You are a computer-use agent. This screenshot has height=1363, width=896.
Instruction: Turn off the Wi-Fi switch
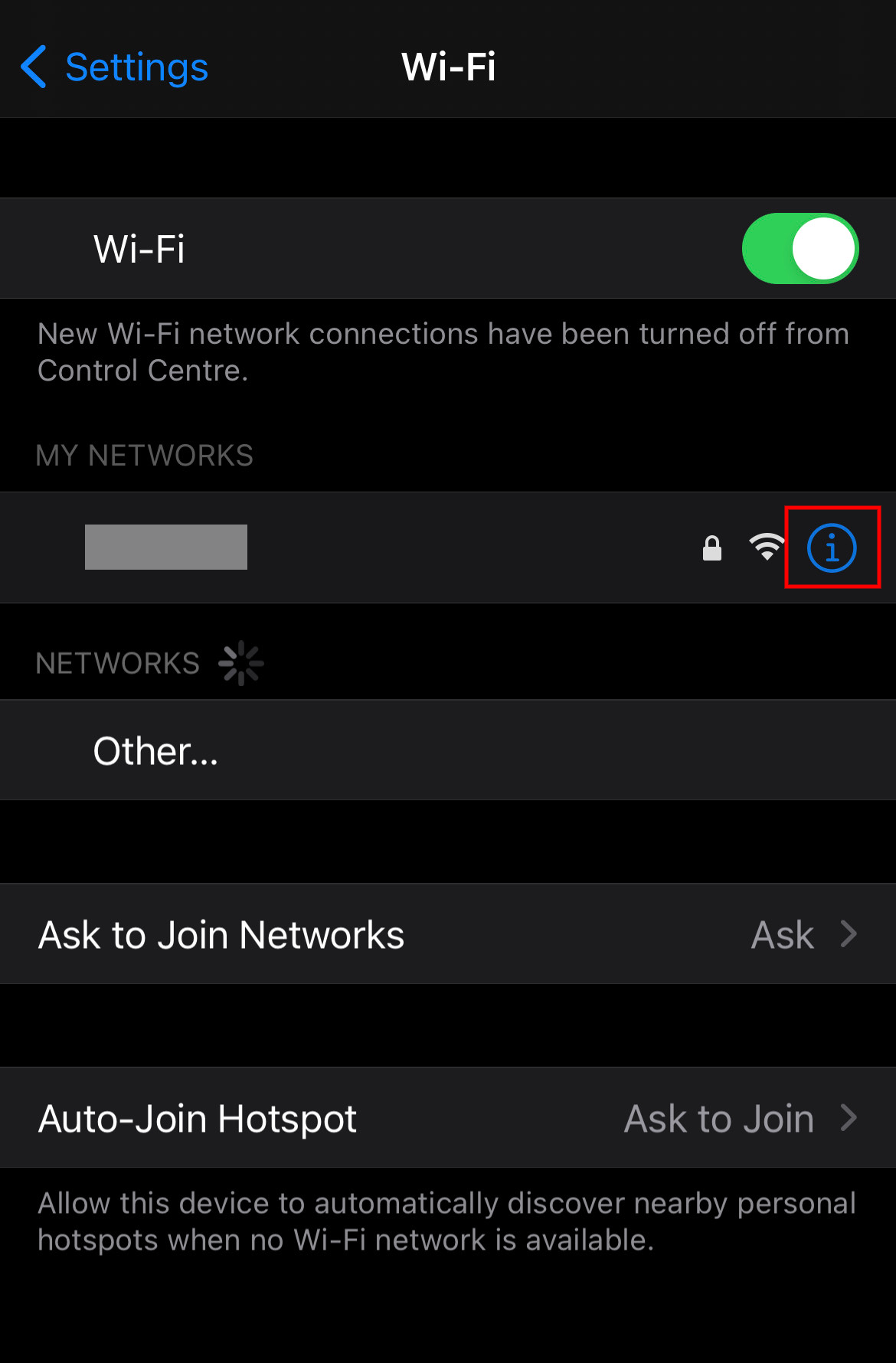click(800, 247)
